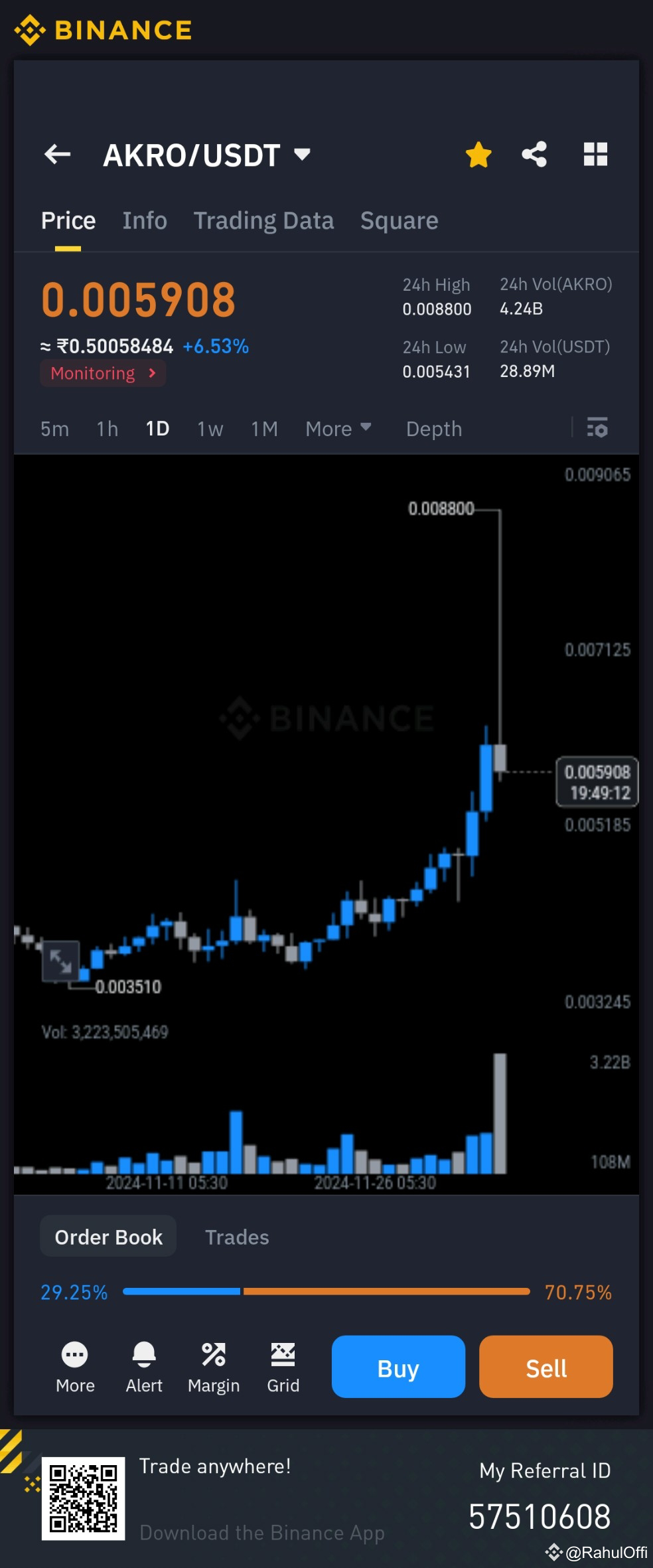653x1568 pixels.
Task: Switch to the Trading Data tab
Action: click(x=264, y=220)
